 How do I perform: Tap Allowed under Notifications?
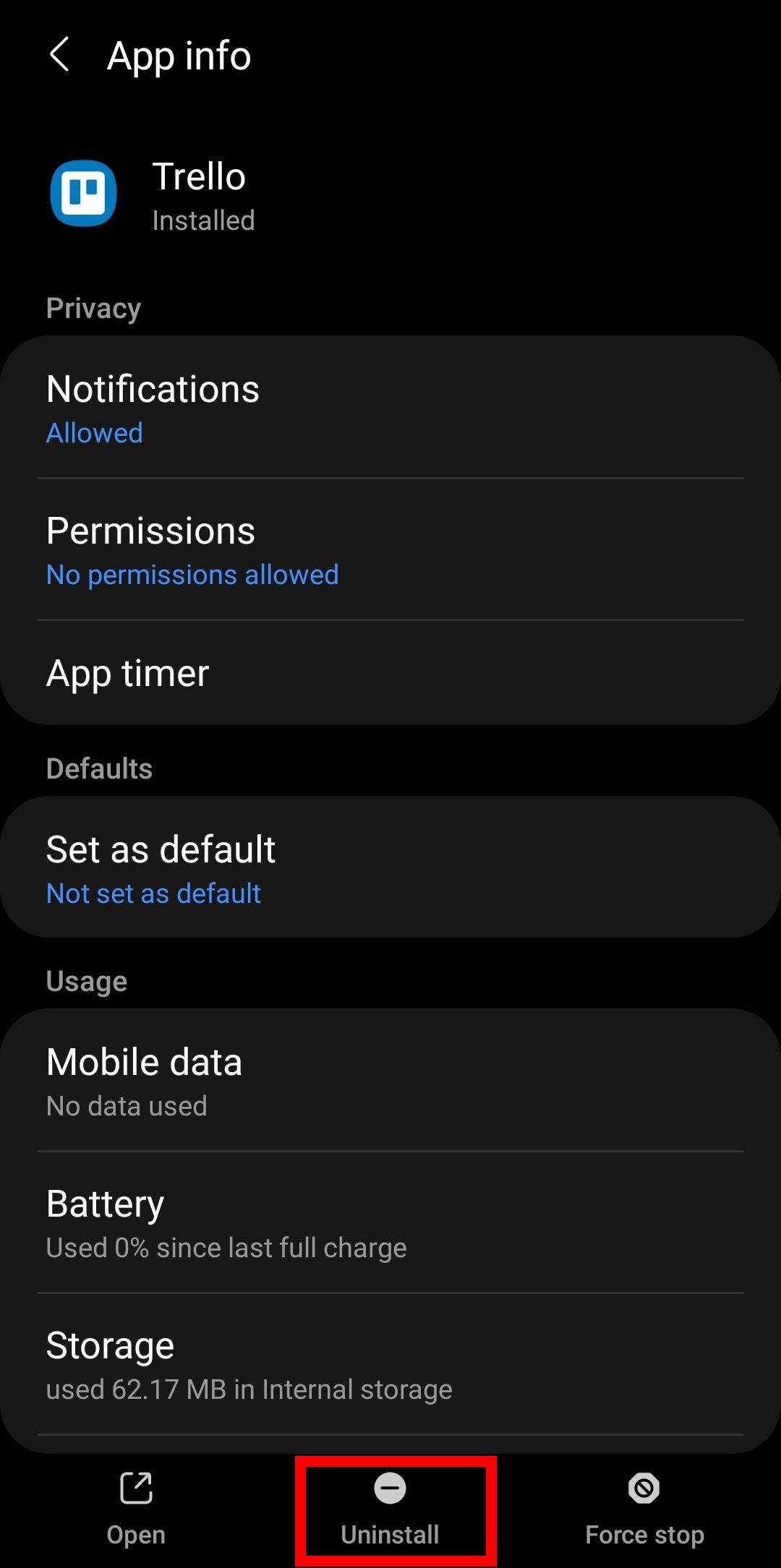[x=94, y=432]
